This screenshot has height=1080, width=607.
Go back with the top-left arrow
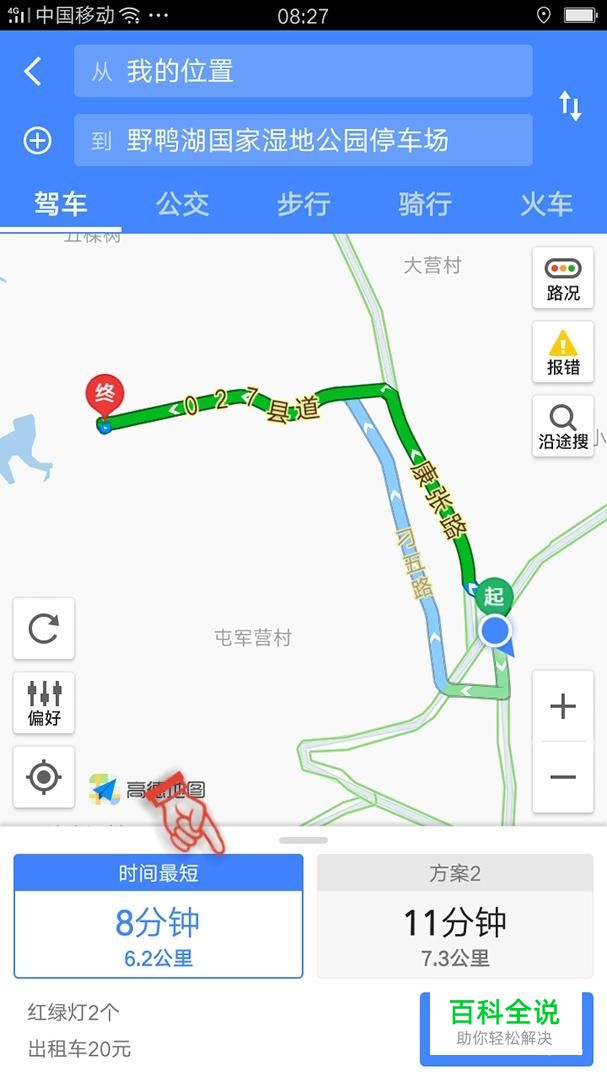[x=32, y=72]
